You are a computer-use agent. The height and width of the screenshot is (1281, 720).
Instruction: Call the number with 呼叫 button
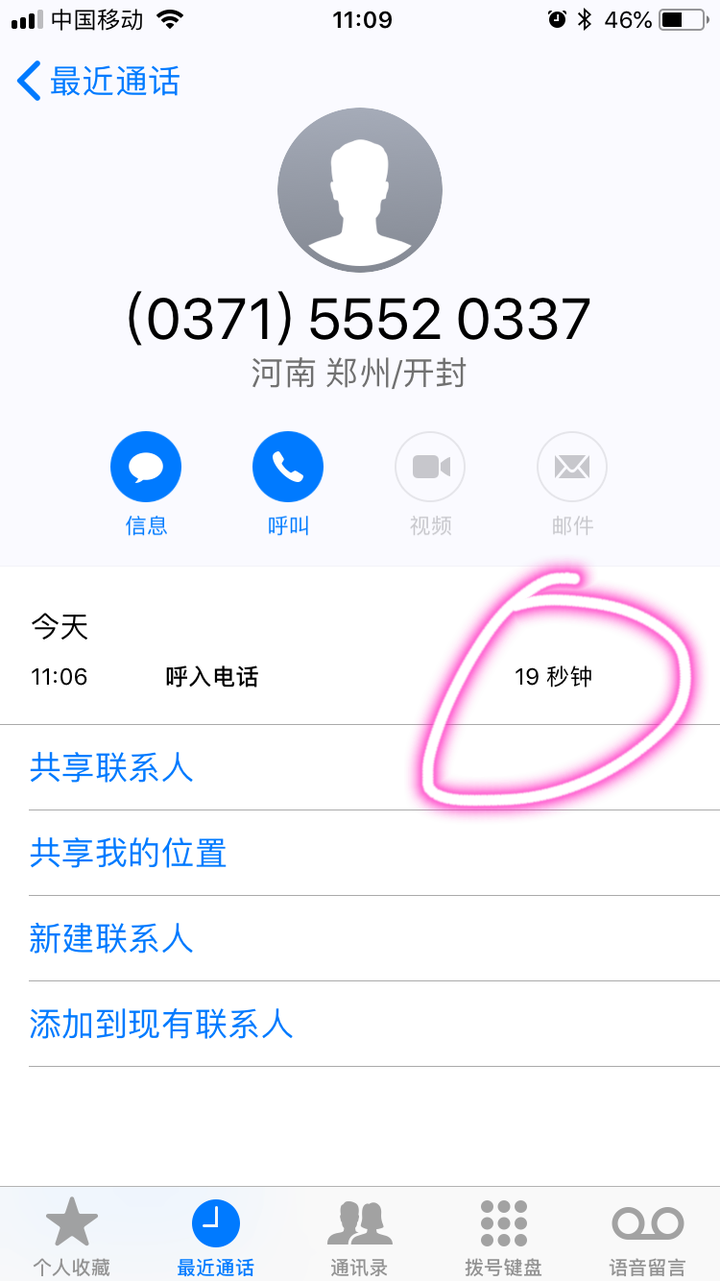pos(288,467)
